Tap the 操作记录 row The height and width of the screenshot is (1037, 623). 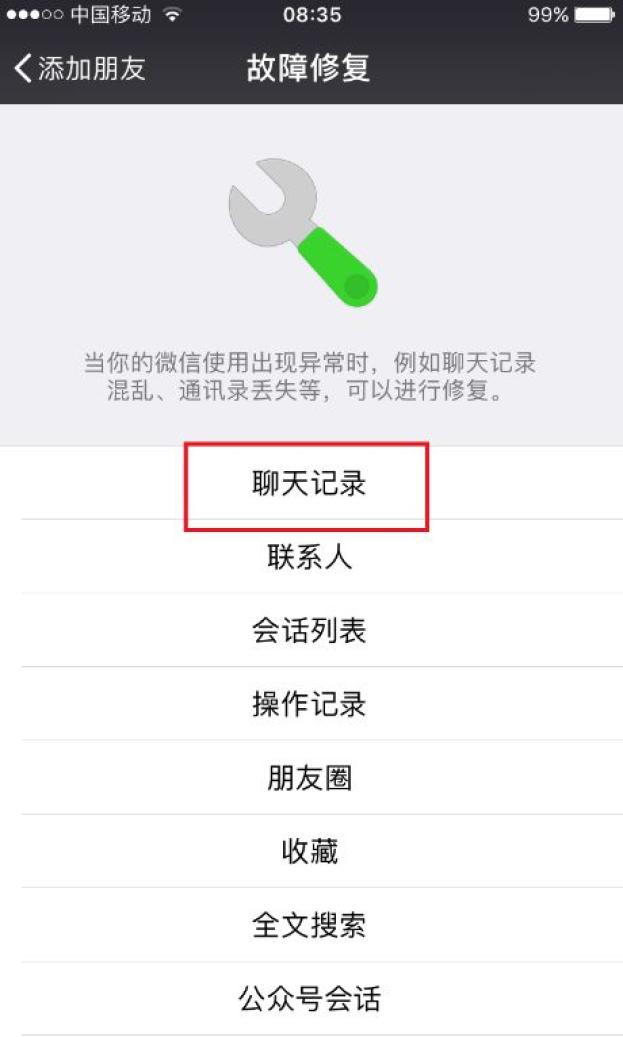[312, 704]
